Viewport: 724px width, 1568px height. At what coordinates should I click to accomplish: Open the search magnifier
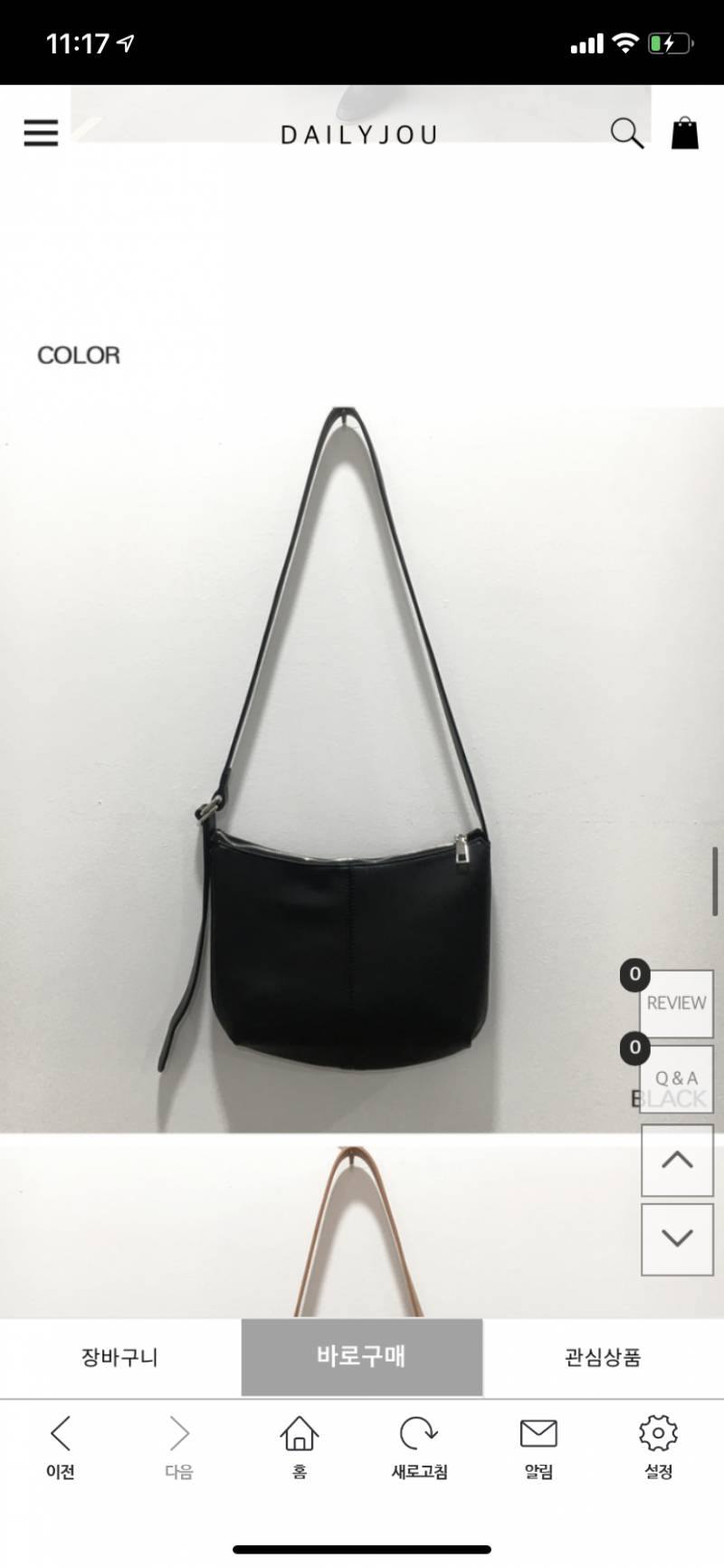626,133
